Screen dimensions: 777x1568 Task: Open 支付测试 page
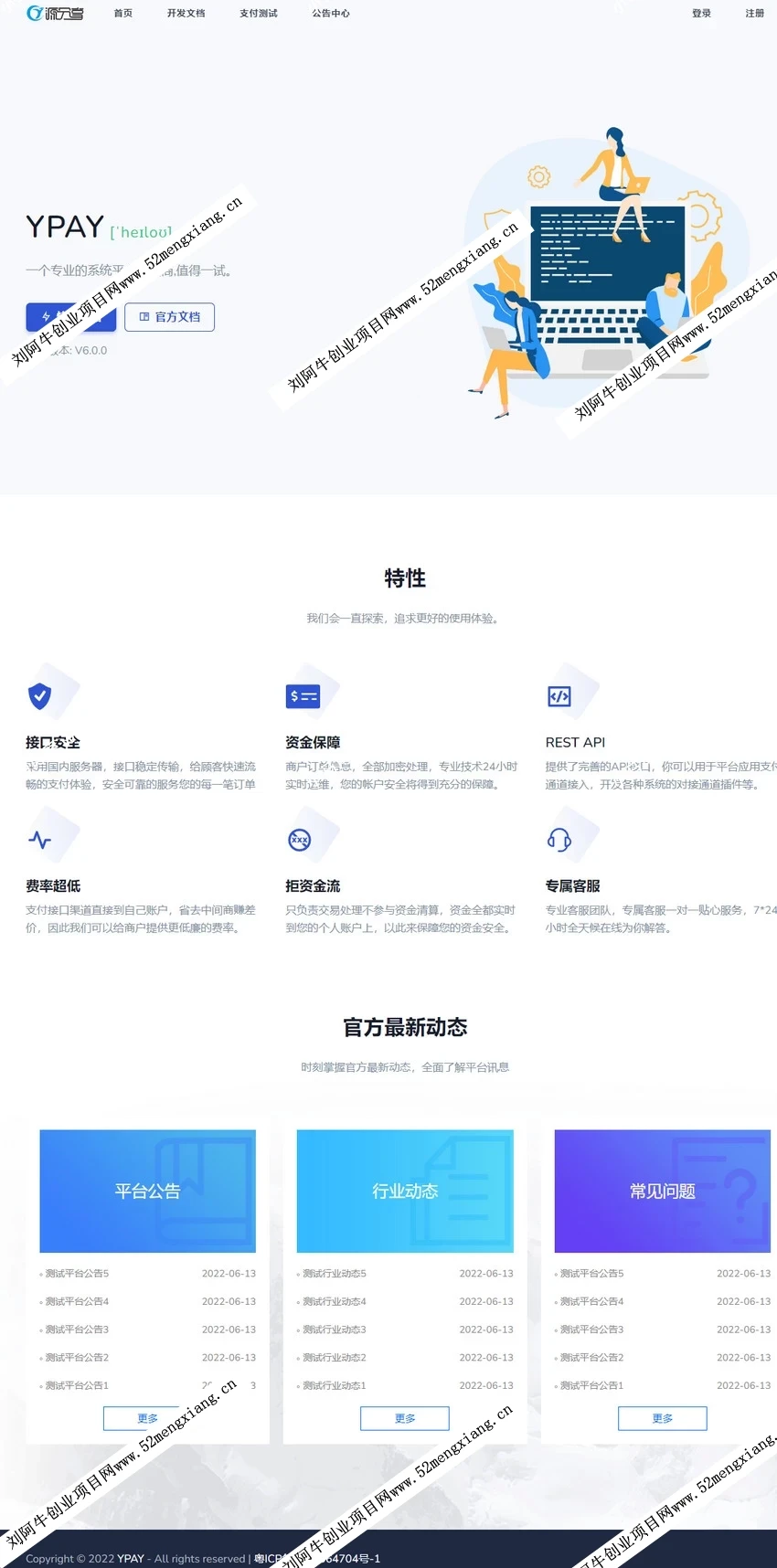tap(258, 14)
